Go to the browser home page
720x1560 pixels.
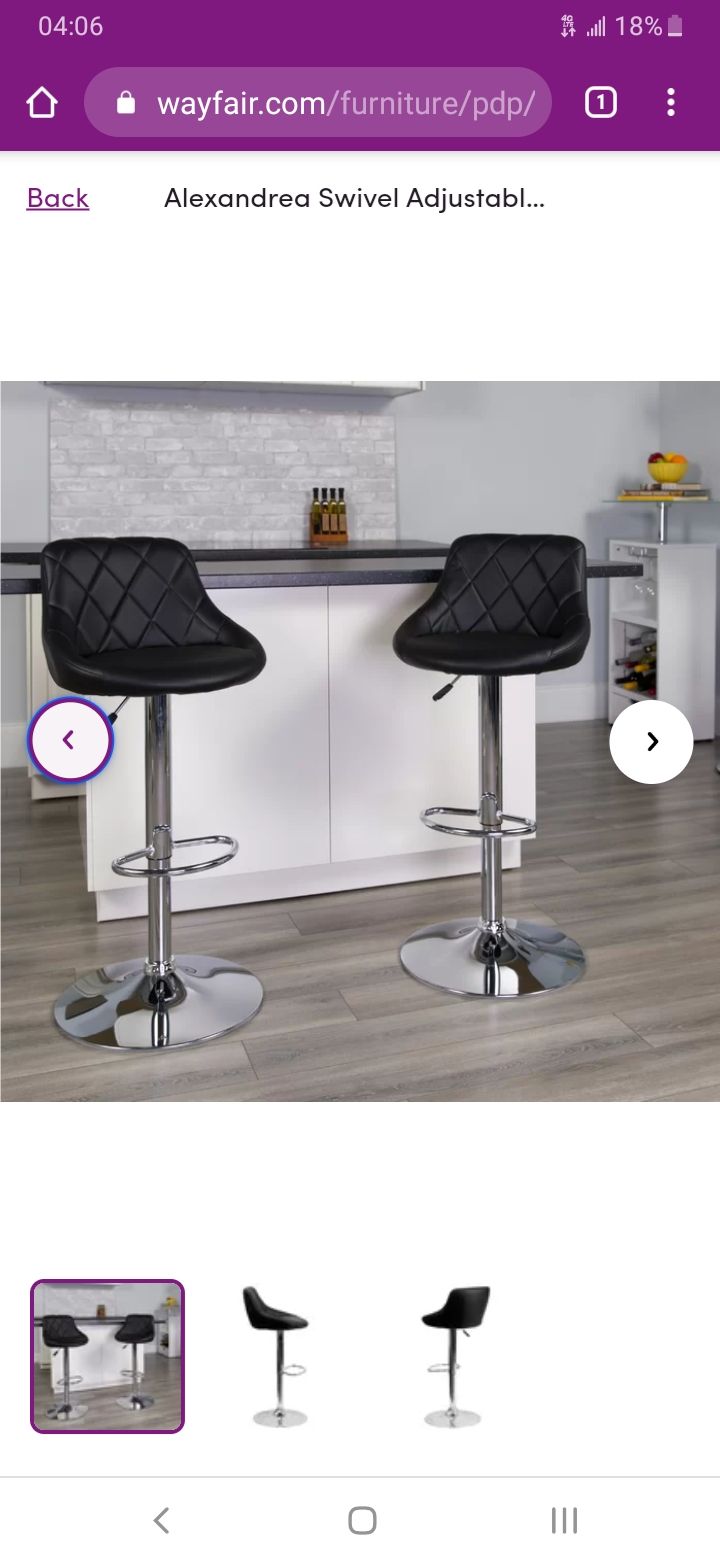click(42, 103)
